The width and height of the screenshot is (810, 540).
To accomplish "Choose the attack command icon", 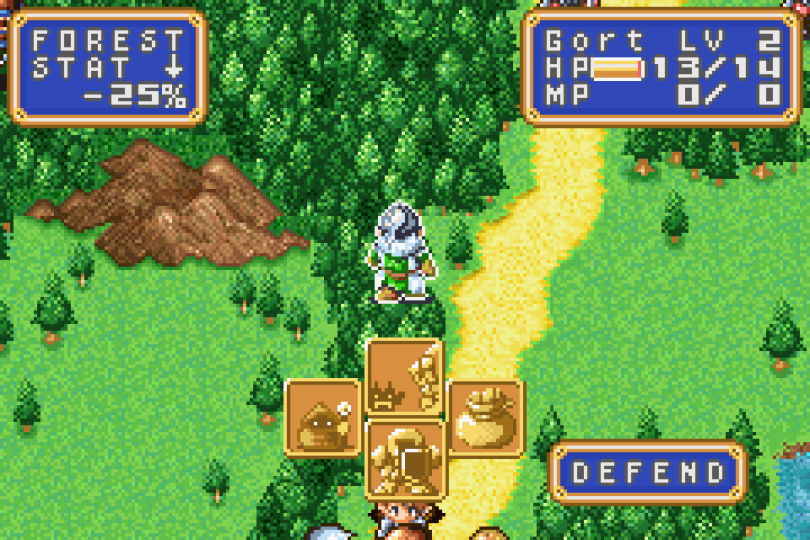I will (x=405, y=379).
